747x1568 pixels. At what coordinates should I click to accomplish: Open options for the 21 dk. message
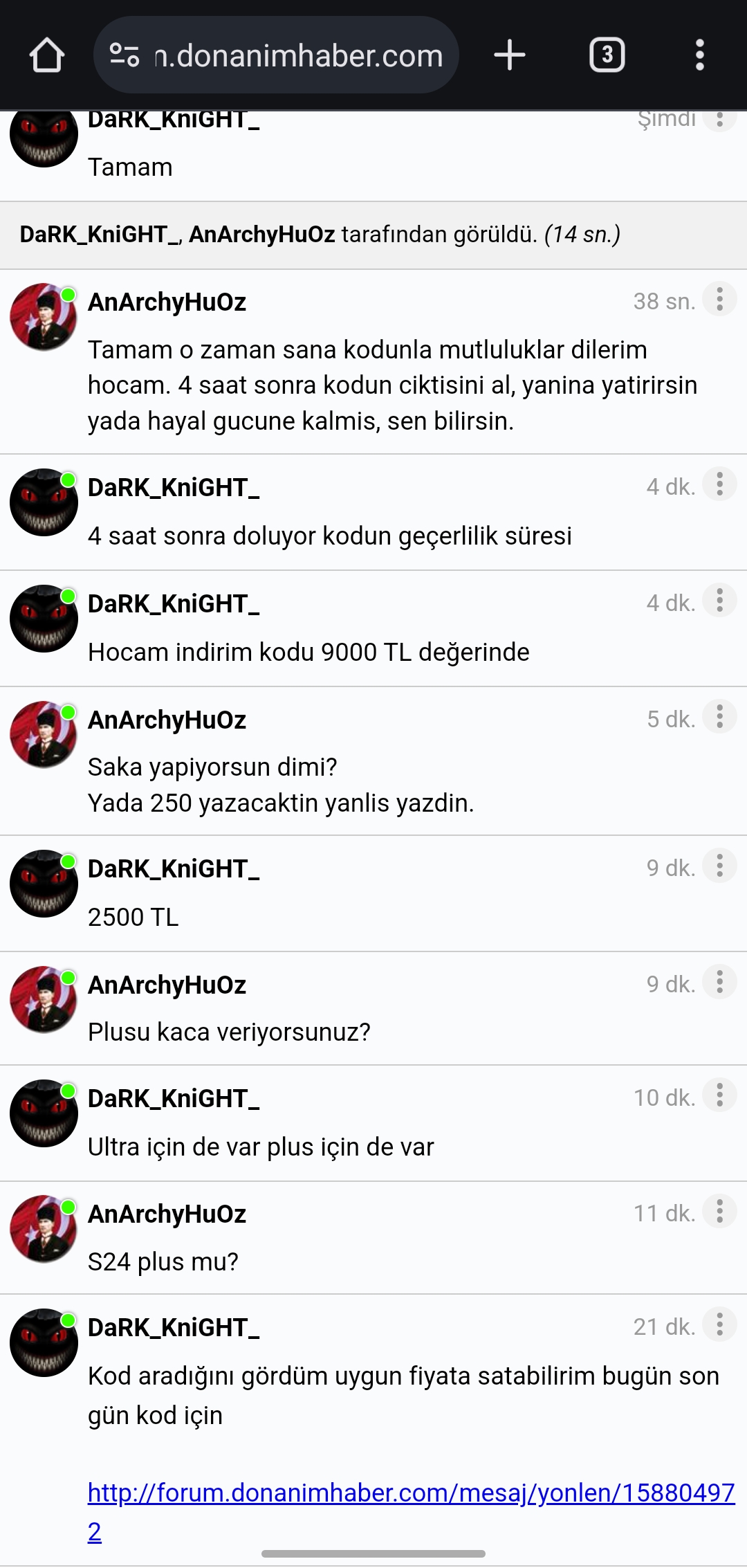point(720,1325)
